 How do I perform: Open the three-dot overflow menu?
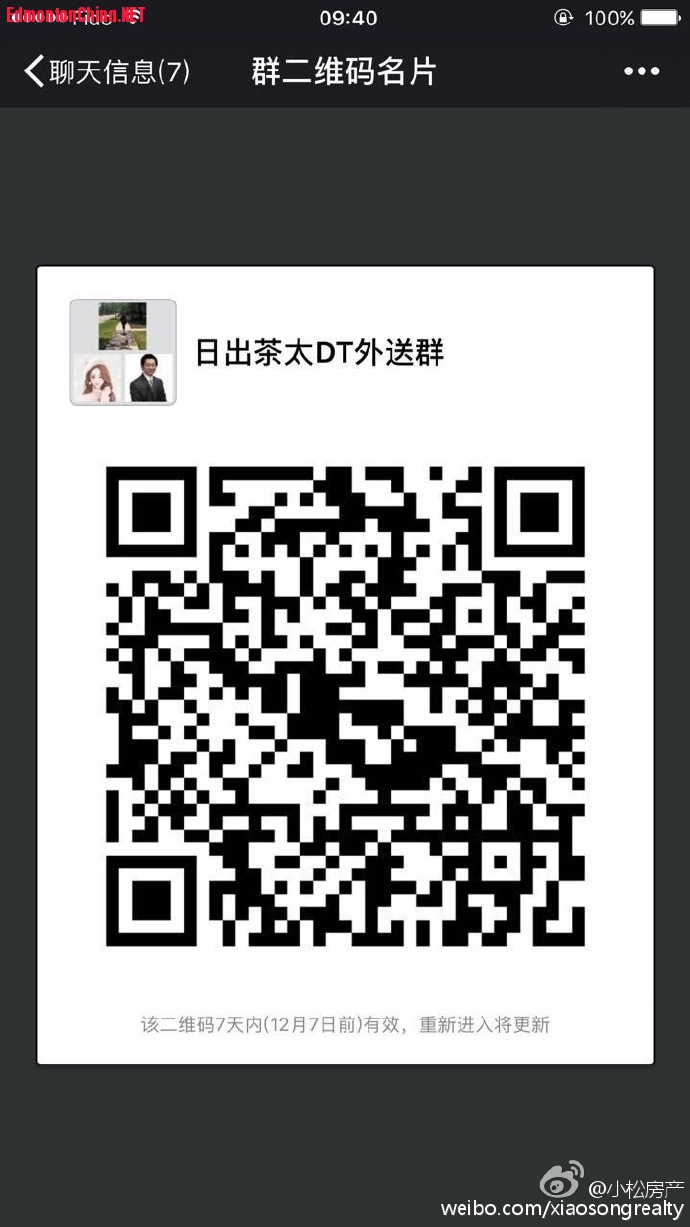641,72
